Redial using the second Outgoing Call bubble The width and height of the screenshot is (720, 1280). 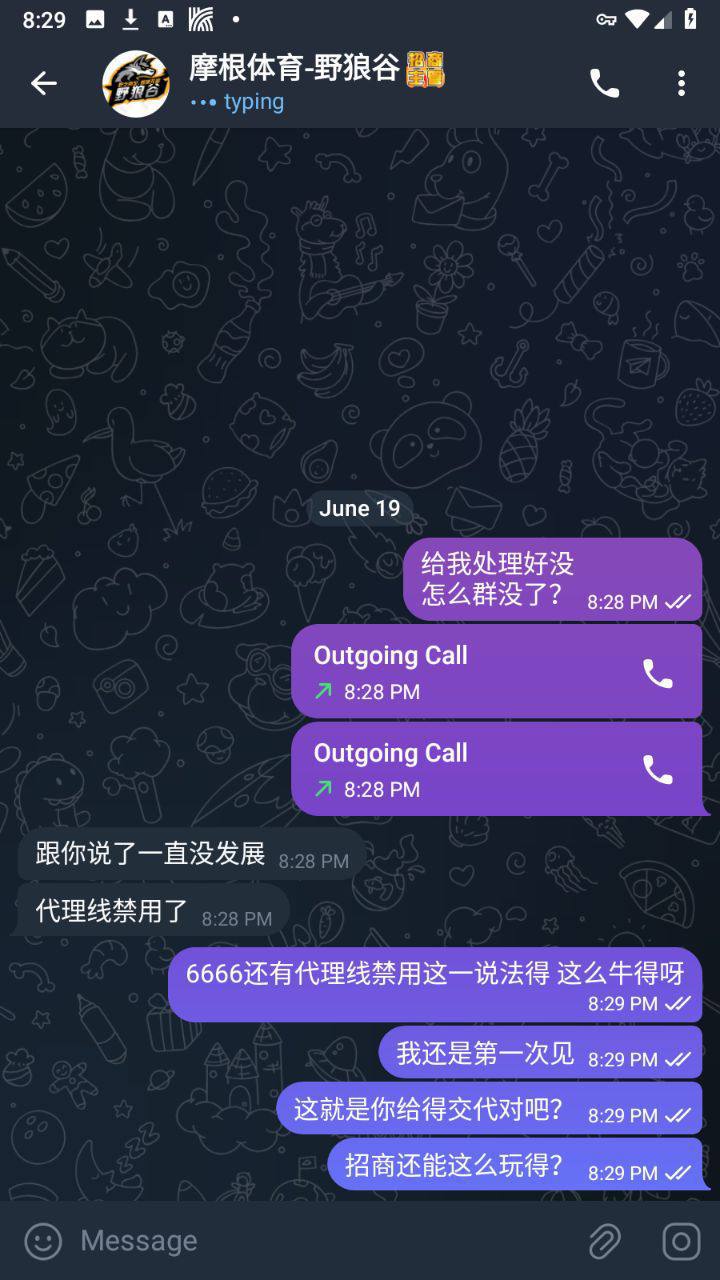pos(657,770)
